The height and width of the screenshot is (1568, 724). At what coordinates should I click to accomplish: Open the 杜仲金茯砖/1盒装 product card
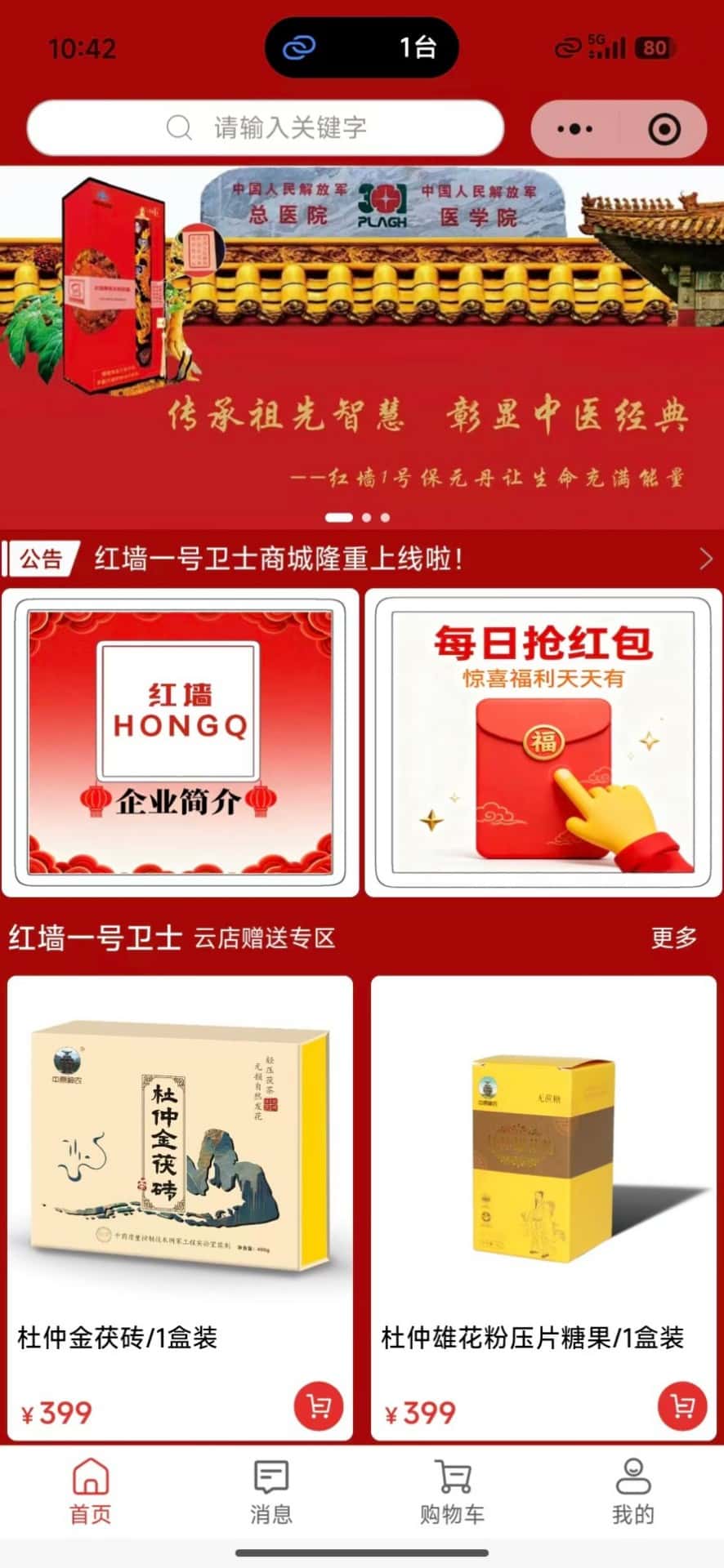[180, 1176]
